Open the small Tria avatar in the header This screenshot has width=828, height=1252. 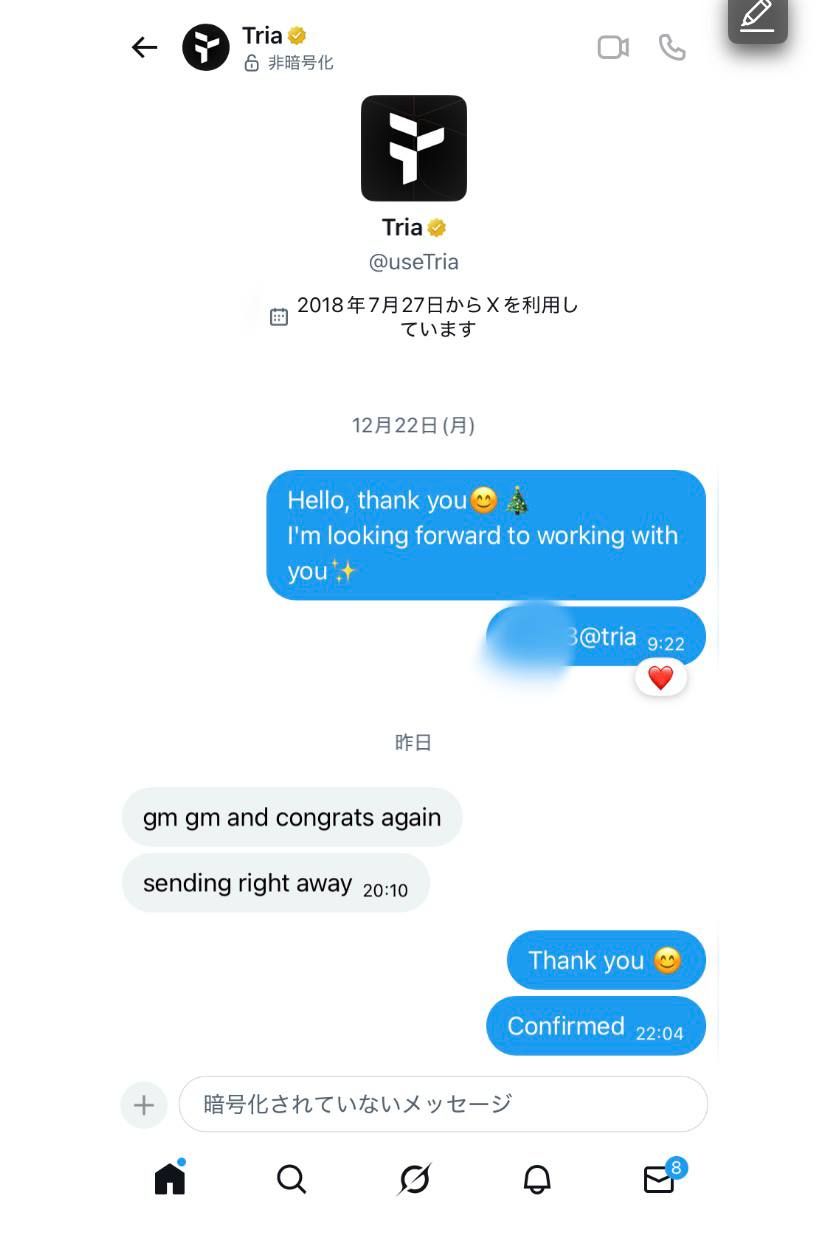(x=206, y=47)
